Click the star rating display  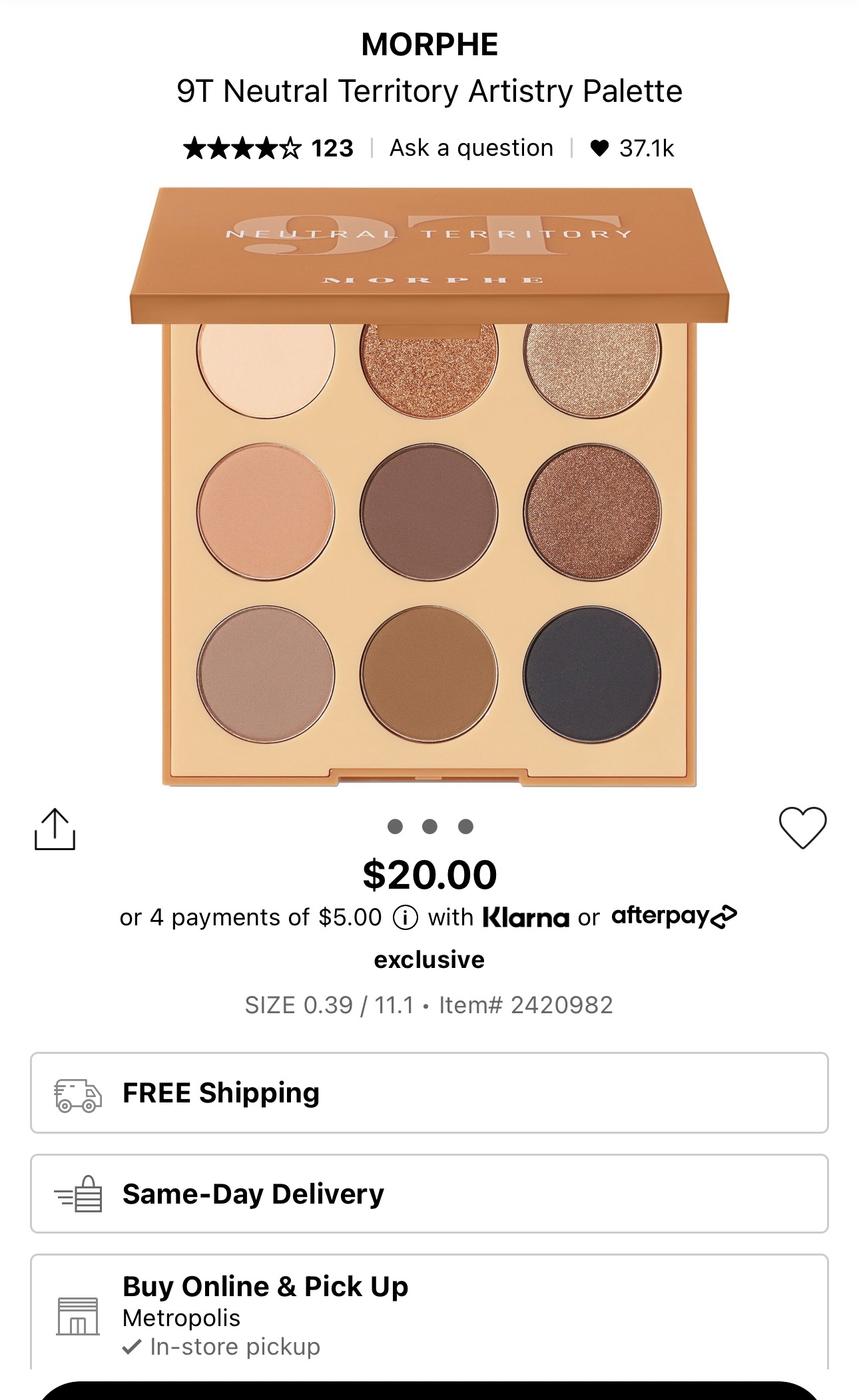tap(242, 148)
